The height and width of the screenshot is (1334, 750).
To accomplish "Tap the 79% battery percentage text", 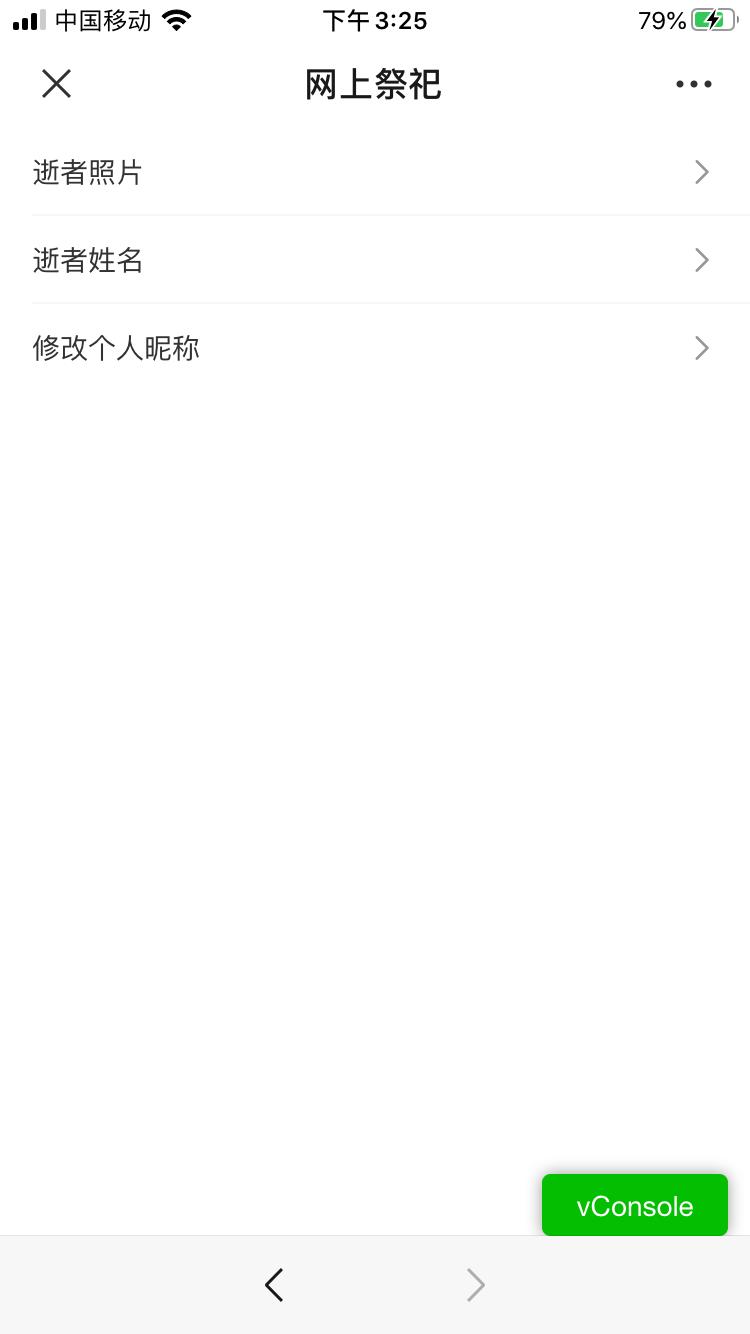I will 661,20.
